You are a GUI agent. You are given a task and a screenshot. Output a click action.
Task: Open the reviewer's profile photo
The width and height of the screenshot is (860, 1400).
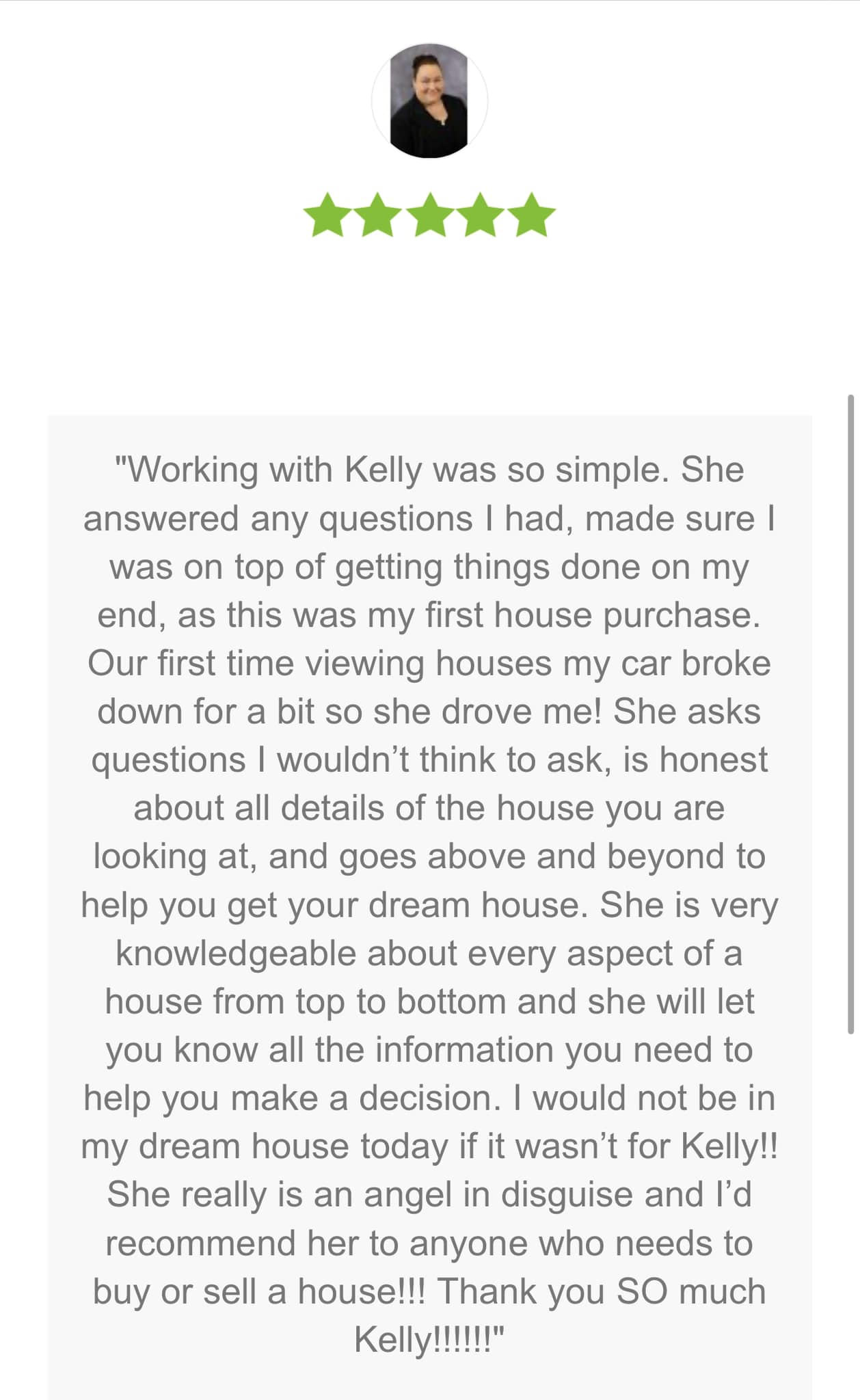point(429,101)
